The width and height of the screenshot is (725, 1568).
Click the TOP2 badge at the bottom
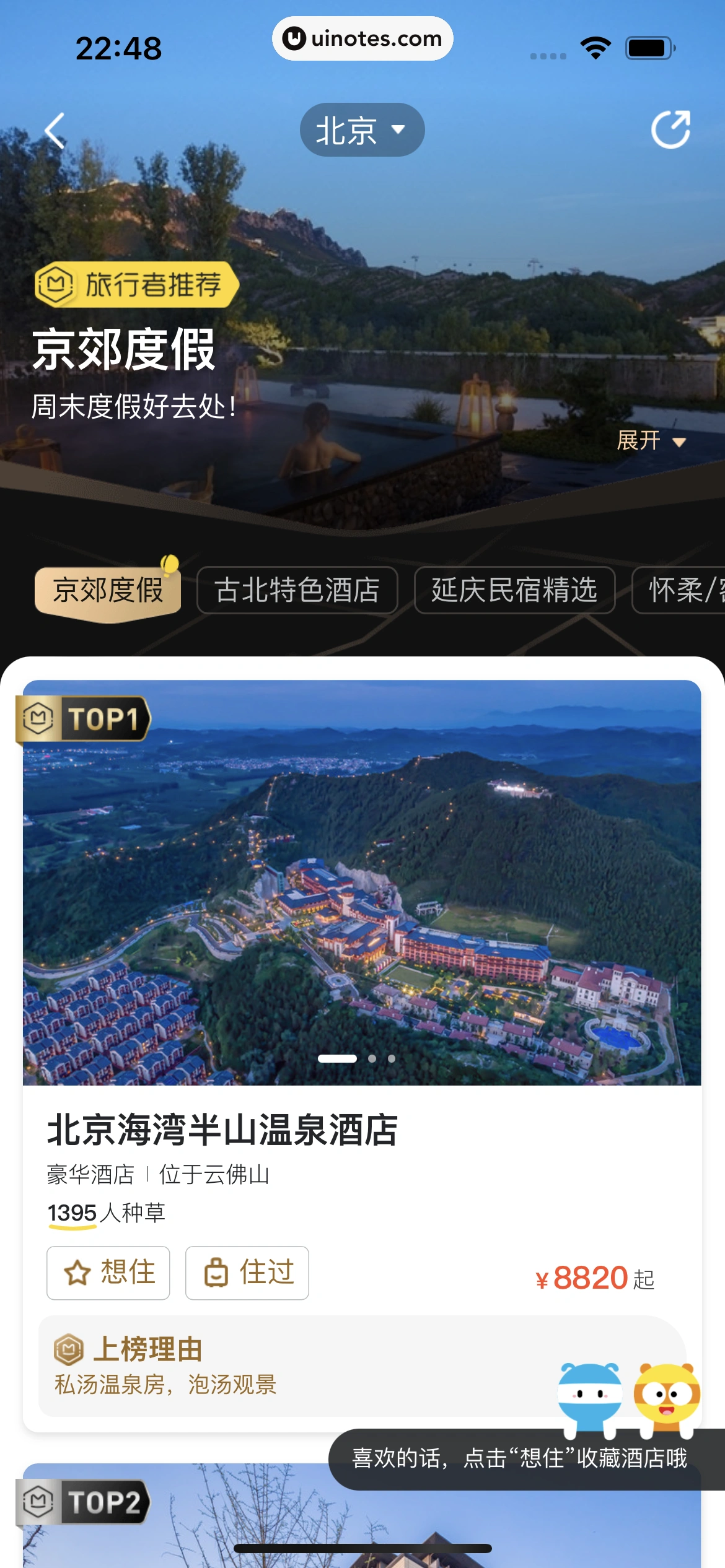[84, 1502]
